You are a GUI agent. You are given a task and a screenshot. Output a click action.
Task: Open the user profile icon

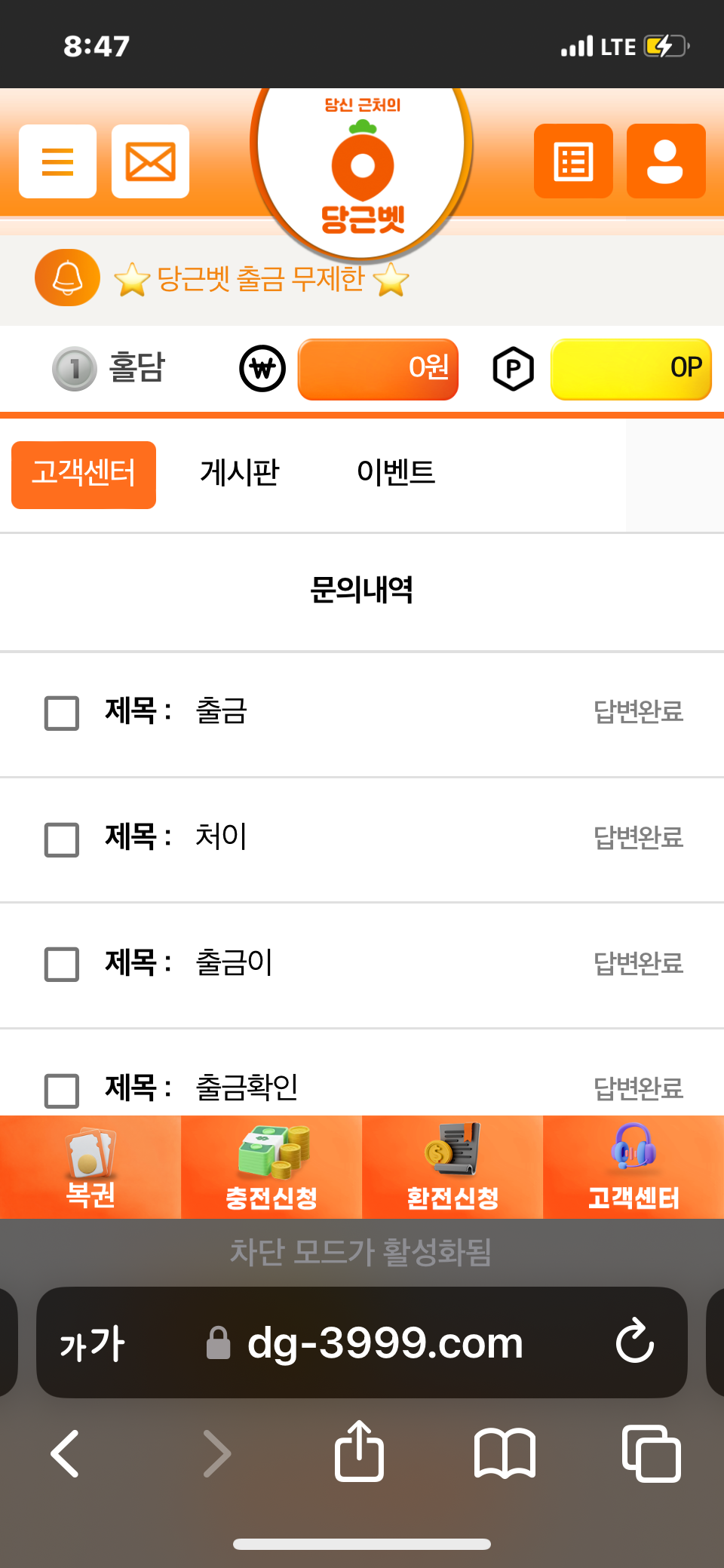666,161
